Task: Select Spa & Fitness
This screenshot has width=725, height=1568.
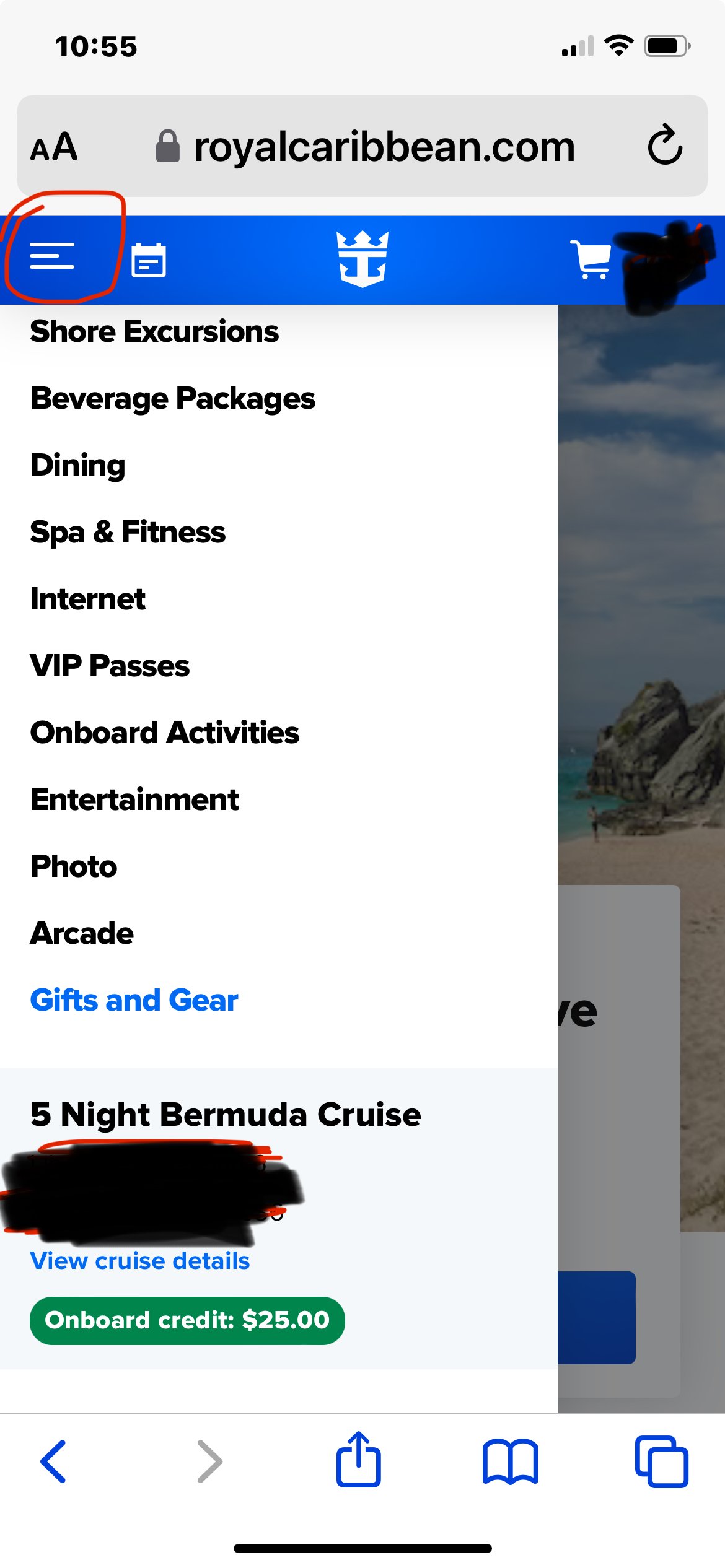Action: 128,532
